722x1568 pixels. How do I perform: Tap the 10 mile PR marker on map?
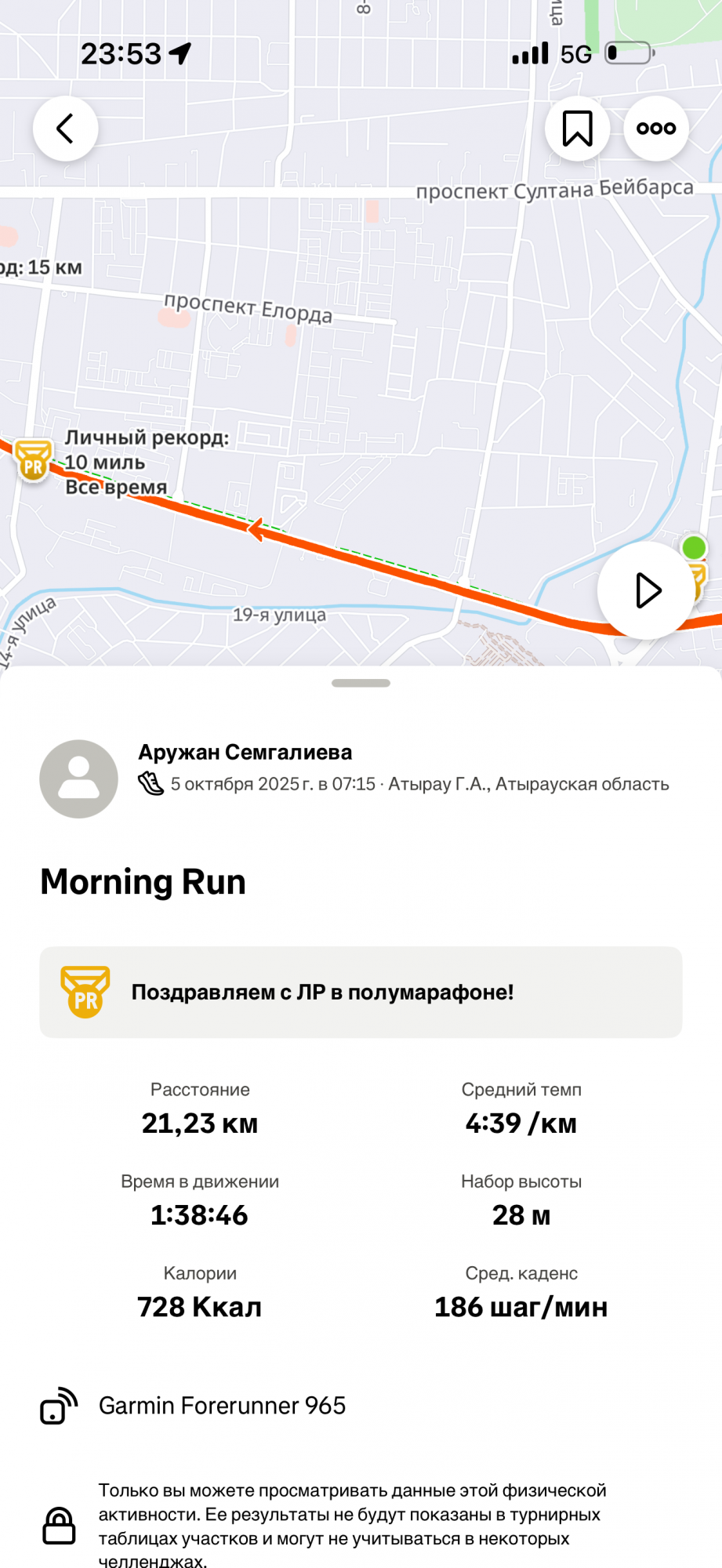pyautogui.click(x=34, y=460)
